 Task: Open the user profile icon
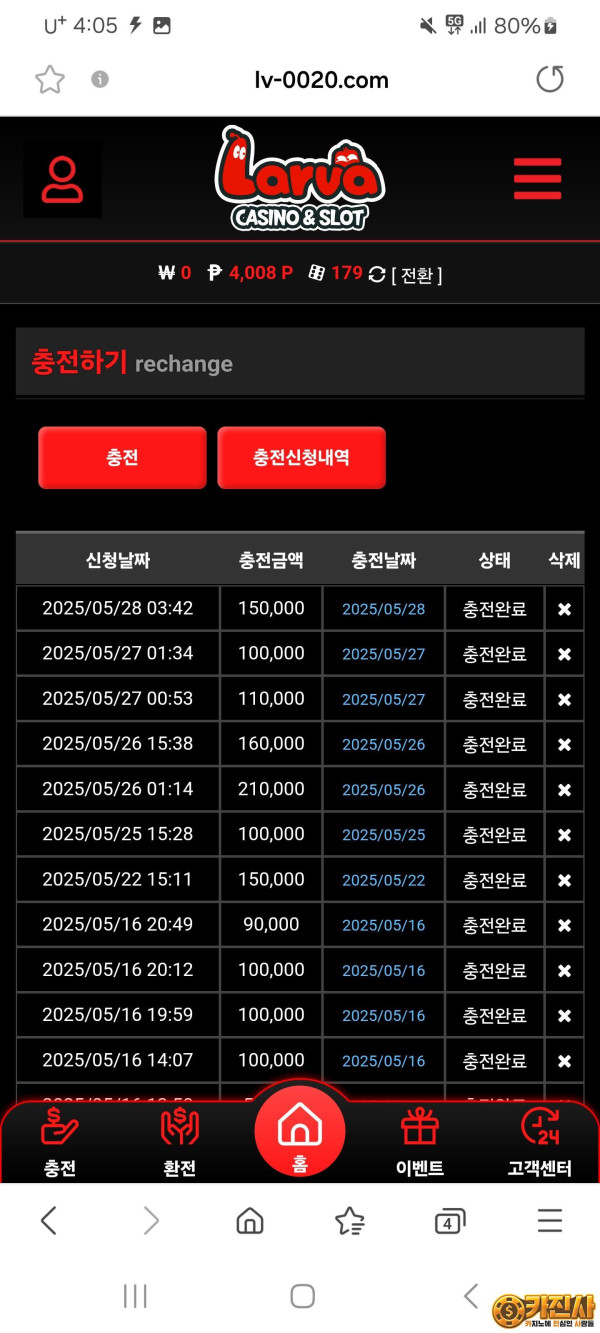click(62, 179)
